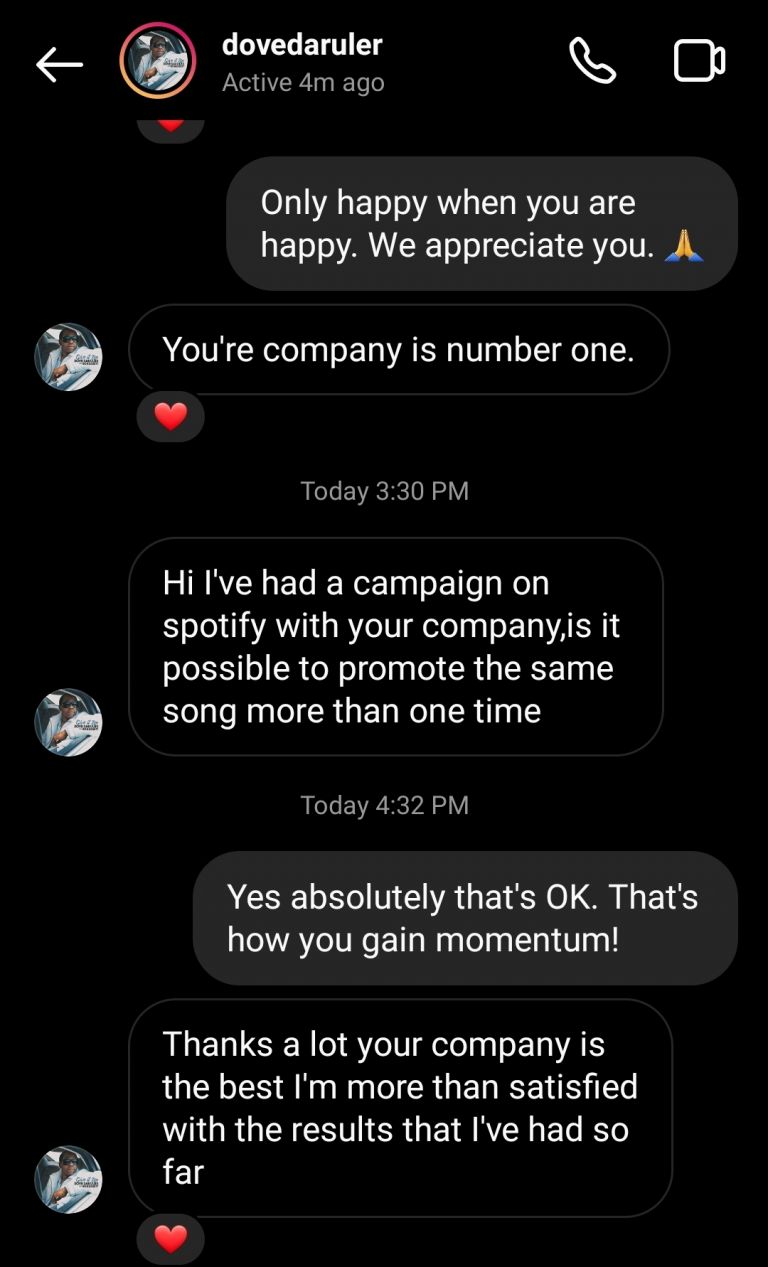The height and width of the screenshot is (1267, 768).
Task: Select the avatar beside the bottom 'Thanks a lot' message
Action: (67, 1180)
